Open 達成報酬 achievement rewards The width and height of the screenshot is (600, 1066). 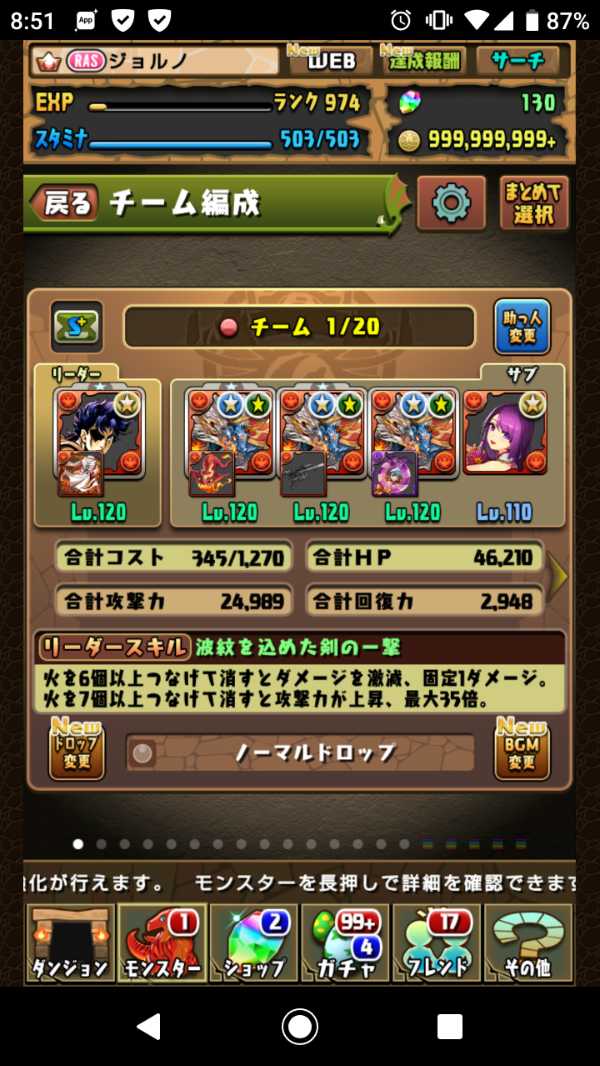pos(423,60)
